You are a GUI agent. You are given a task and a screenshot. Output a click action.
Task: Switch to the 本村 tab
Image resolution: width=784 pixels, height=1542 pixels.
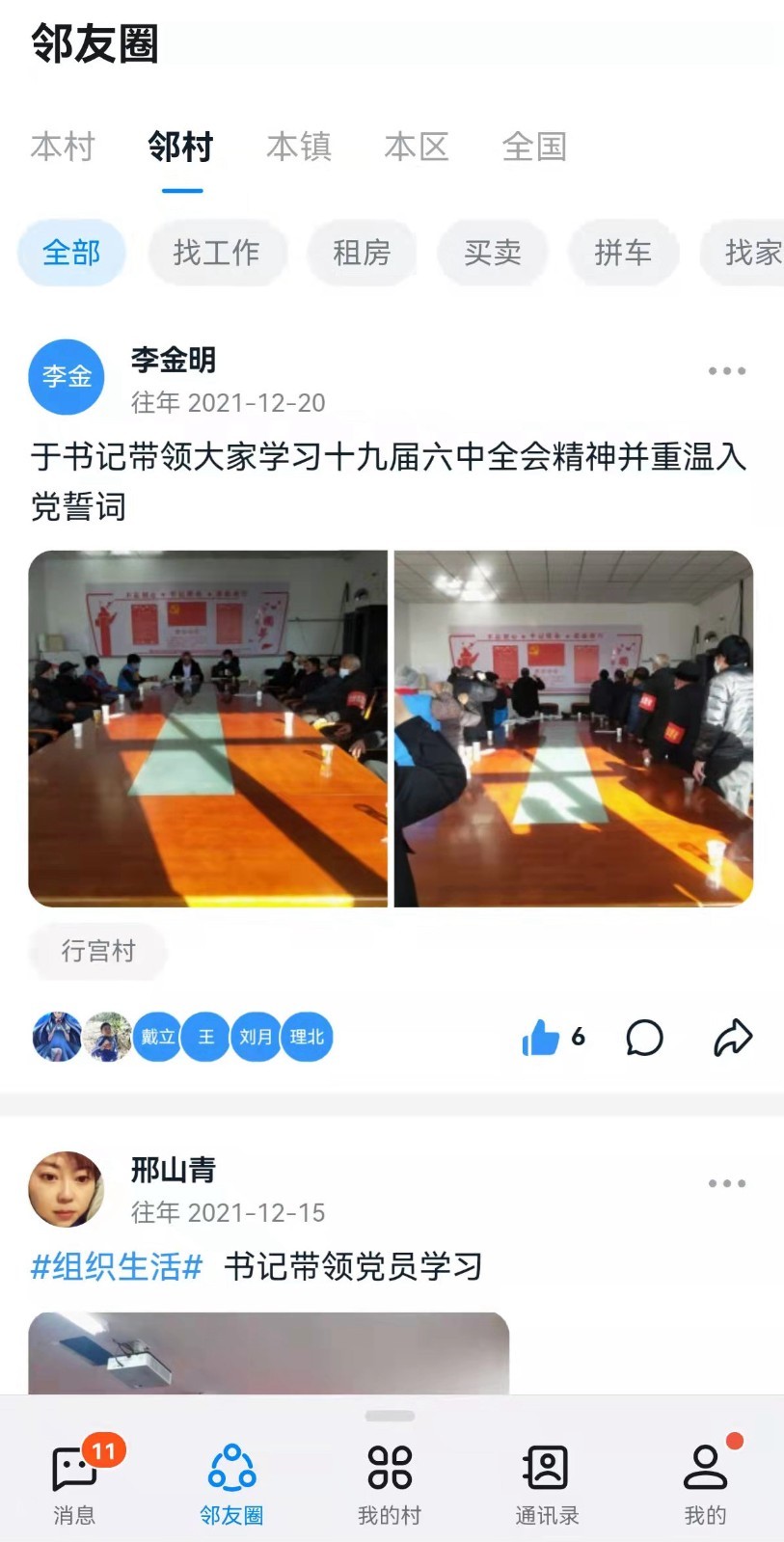[63, 148]
